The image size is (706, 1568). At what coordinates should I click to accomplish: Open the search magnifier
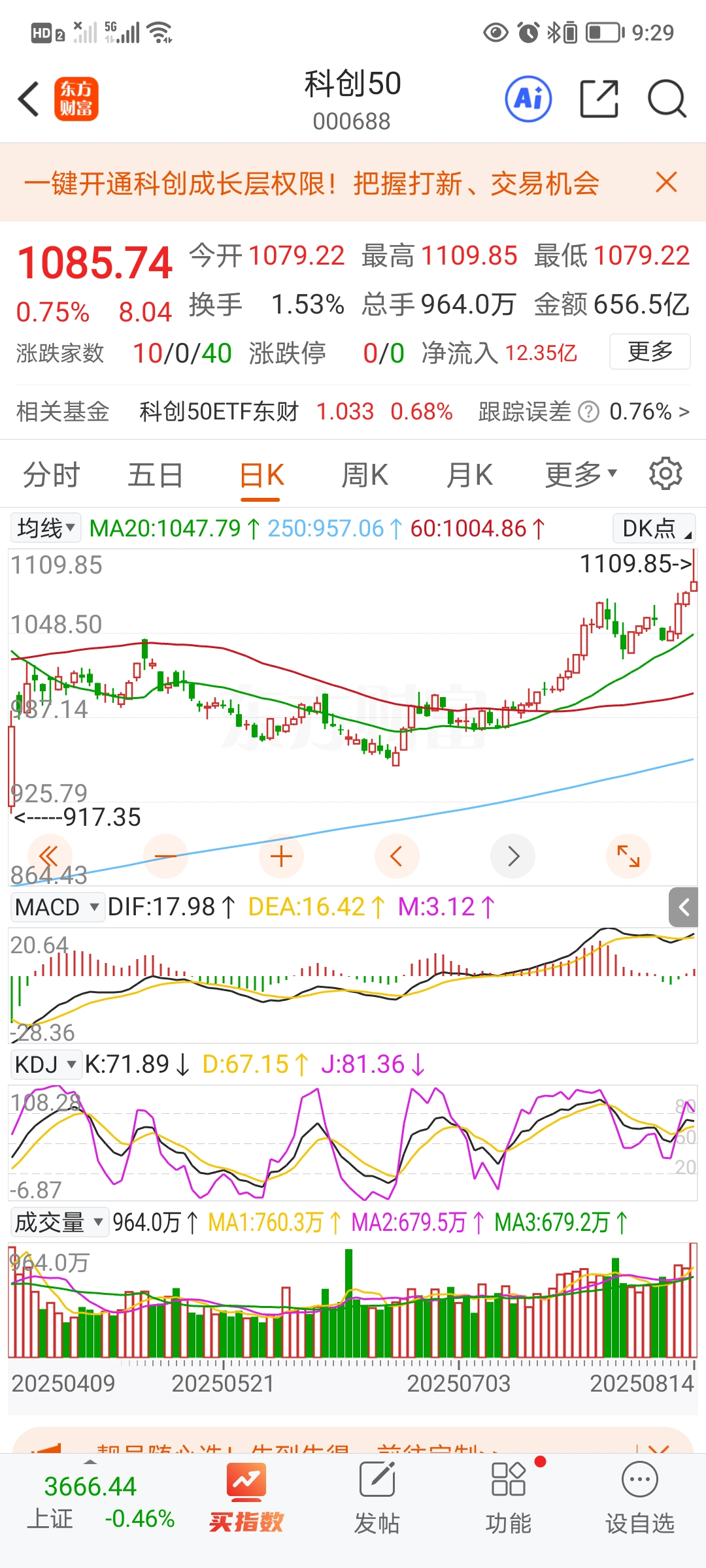coord(666,99)
